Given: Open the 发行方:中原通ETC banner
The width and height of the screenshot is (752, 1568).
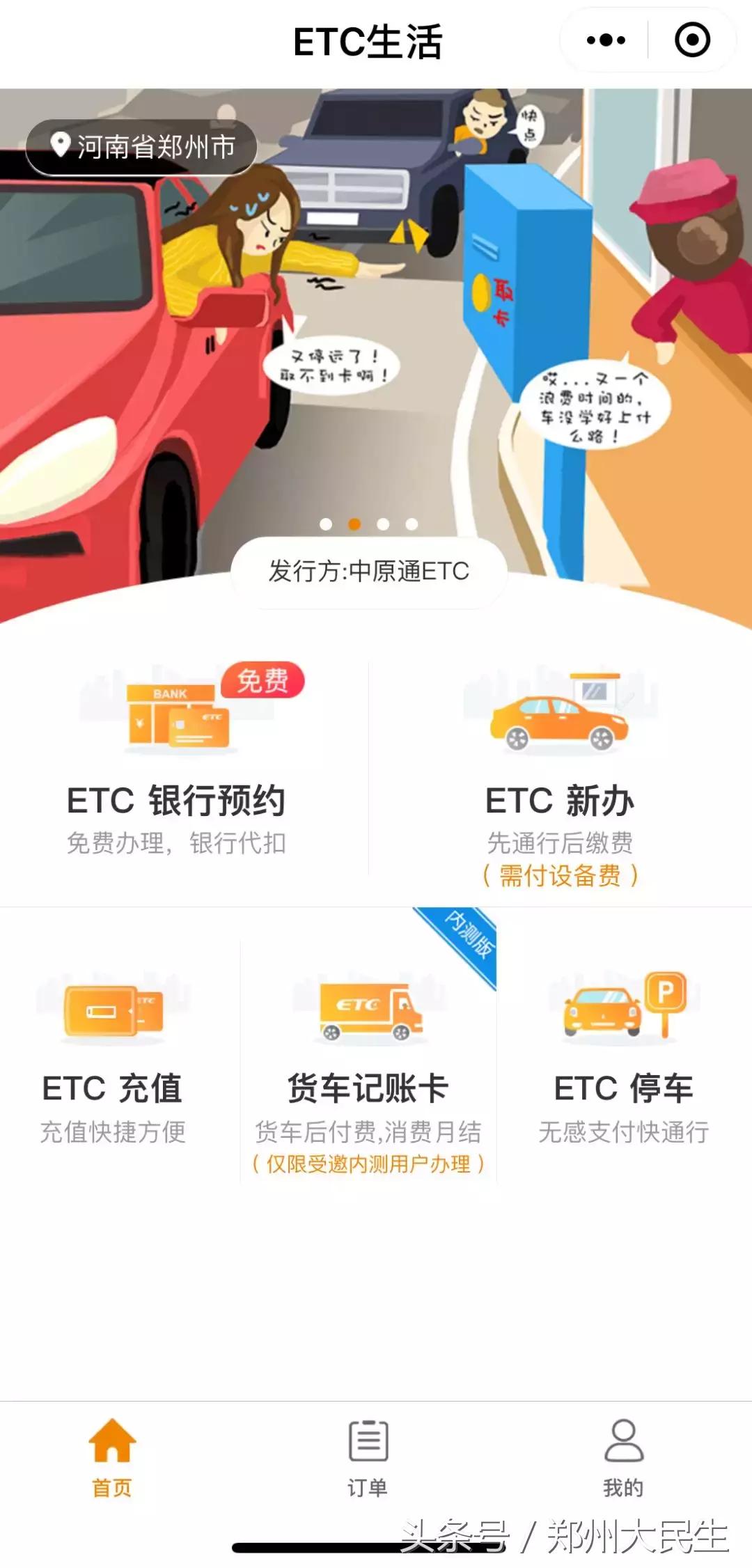Looking at the screenshot, I should (x=369, y=570).
